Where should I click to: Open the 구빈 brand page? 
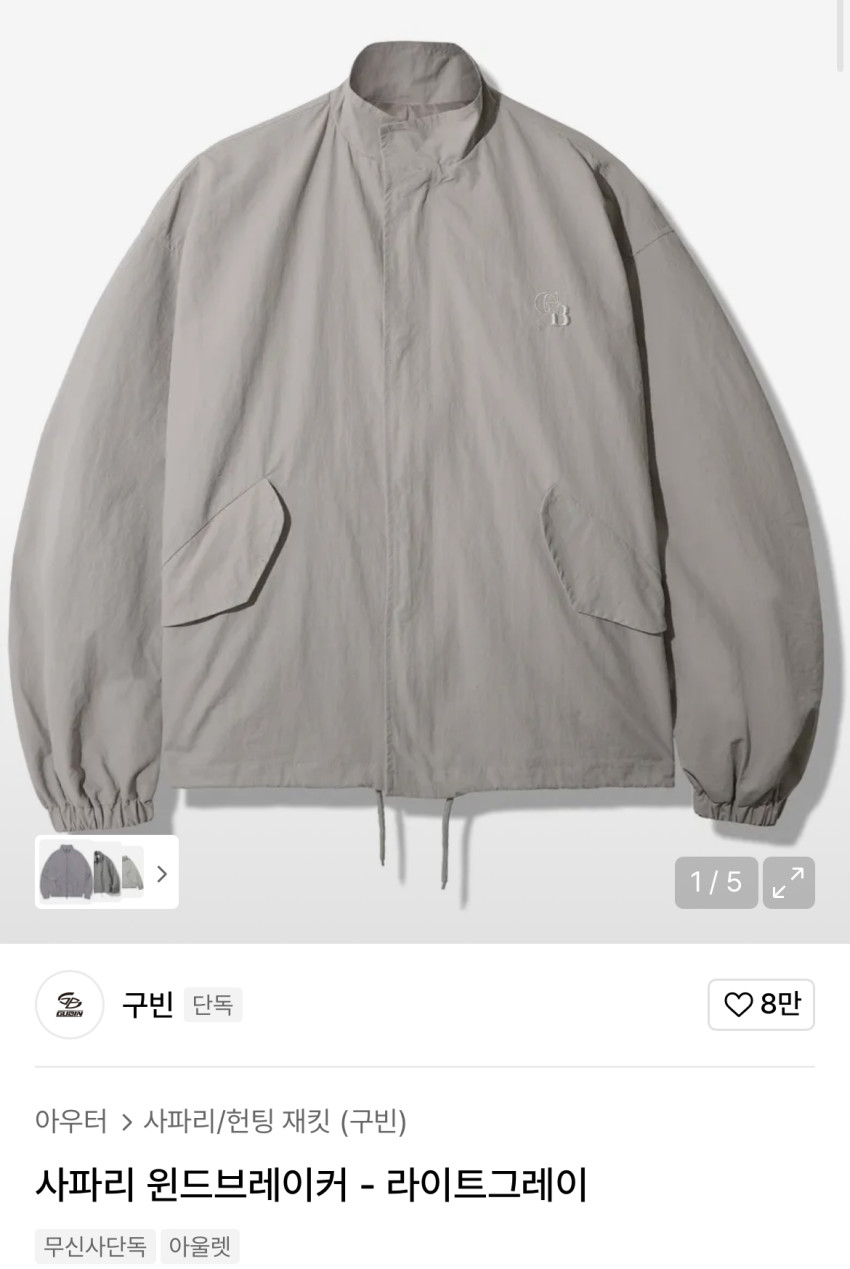[147, 1004]
